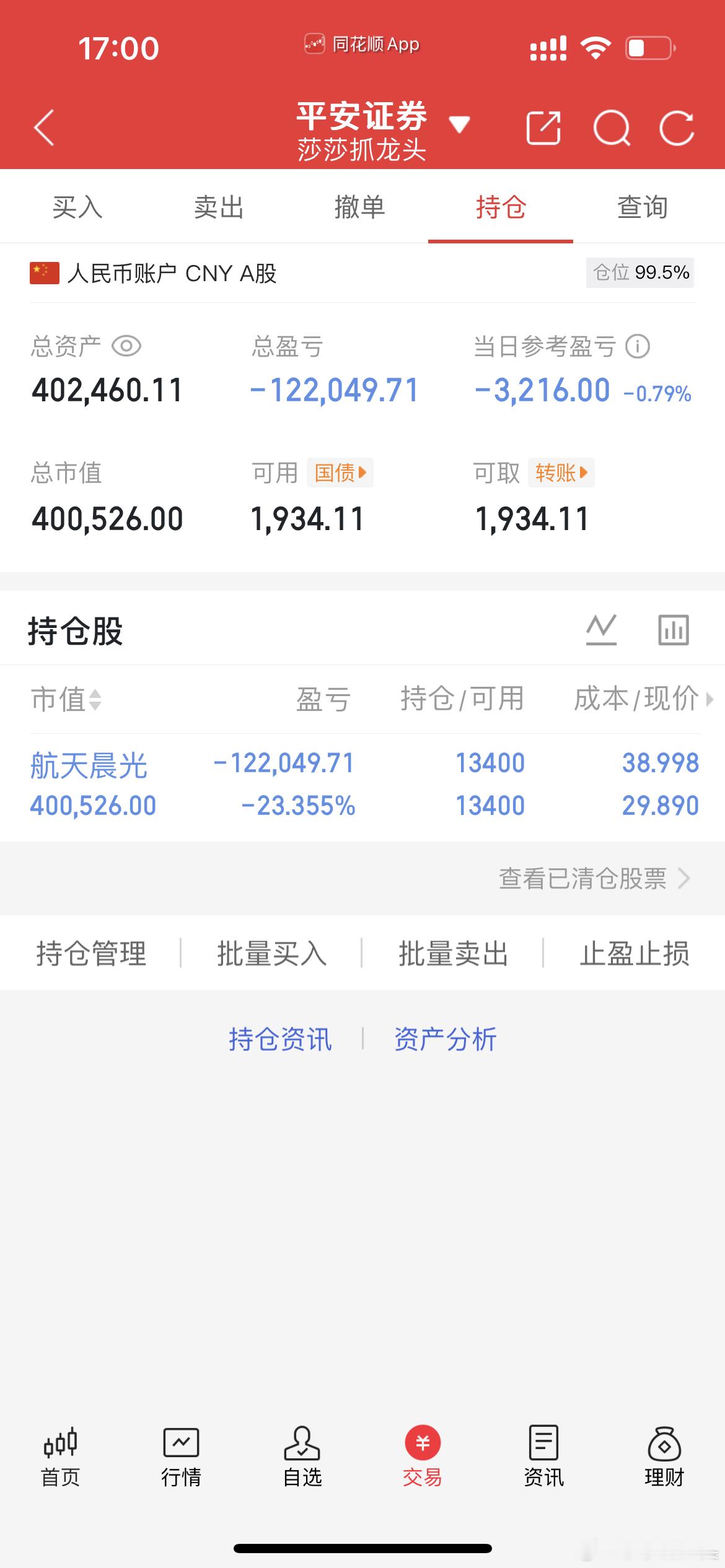Switch holdings to bar chart view
The width and height of the screenshot is (725, 1568).
pos(673,629)
